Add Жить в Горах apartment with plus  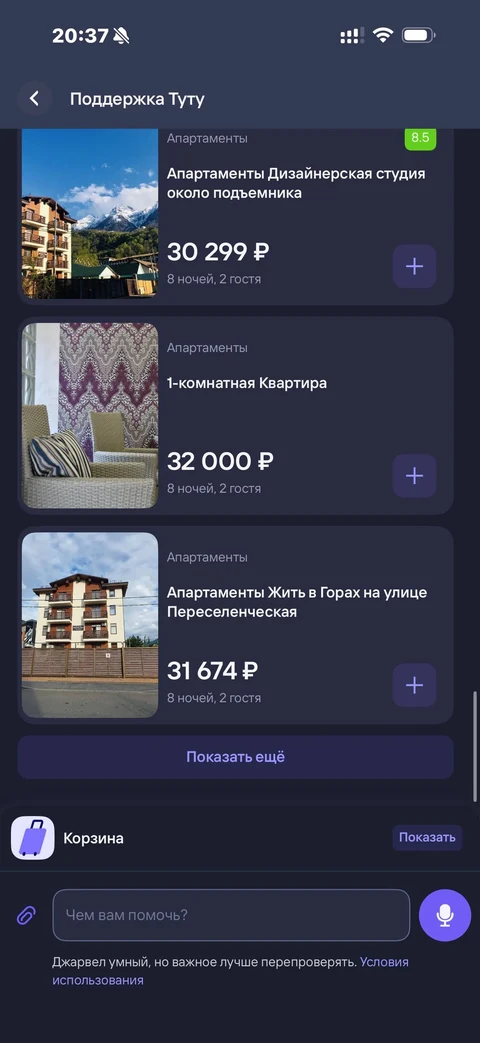click(x=414, y=685)
